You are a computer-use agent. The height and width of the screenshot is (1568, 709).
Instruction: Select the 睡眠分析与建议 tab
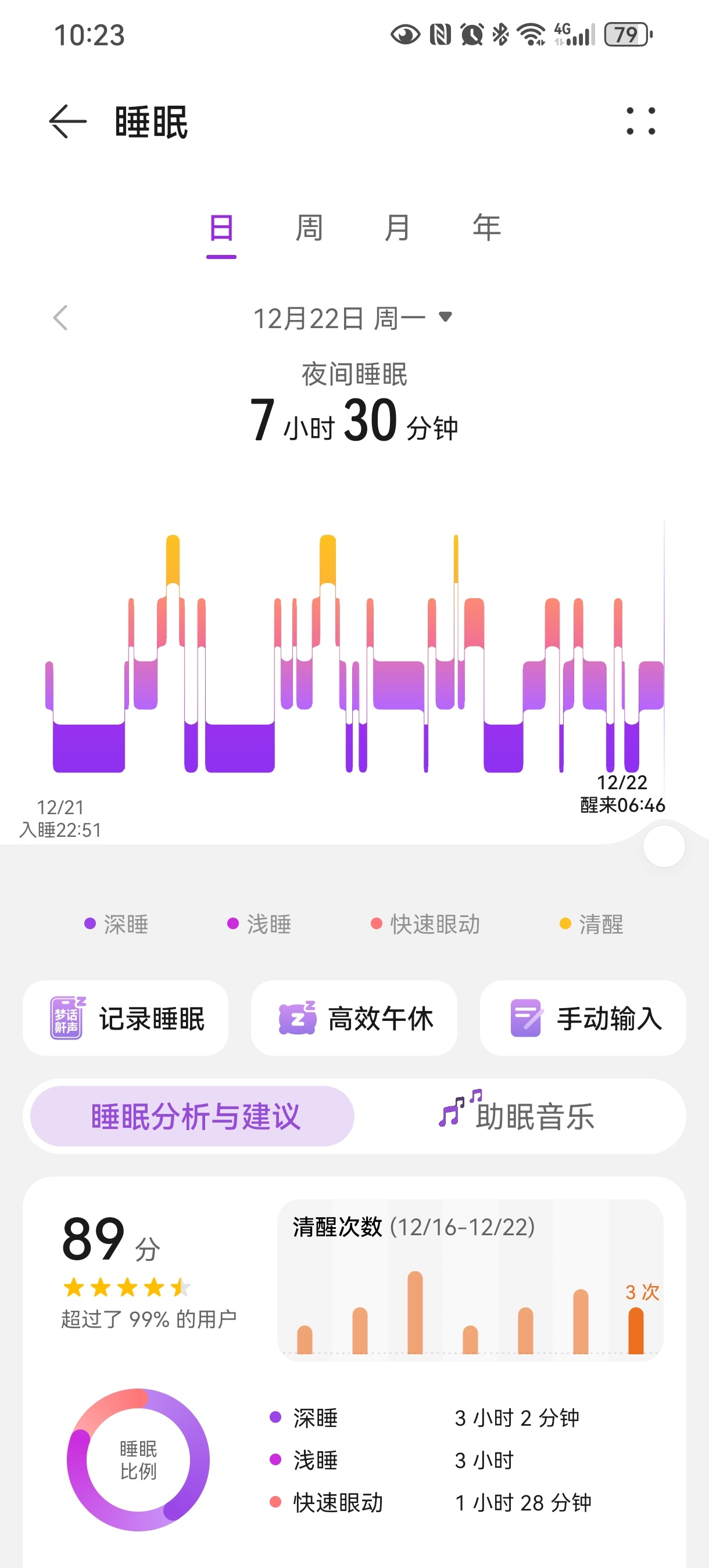click(192, 1116)
